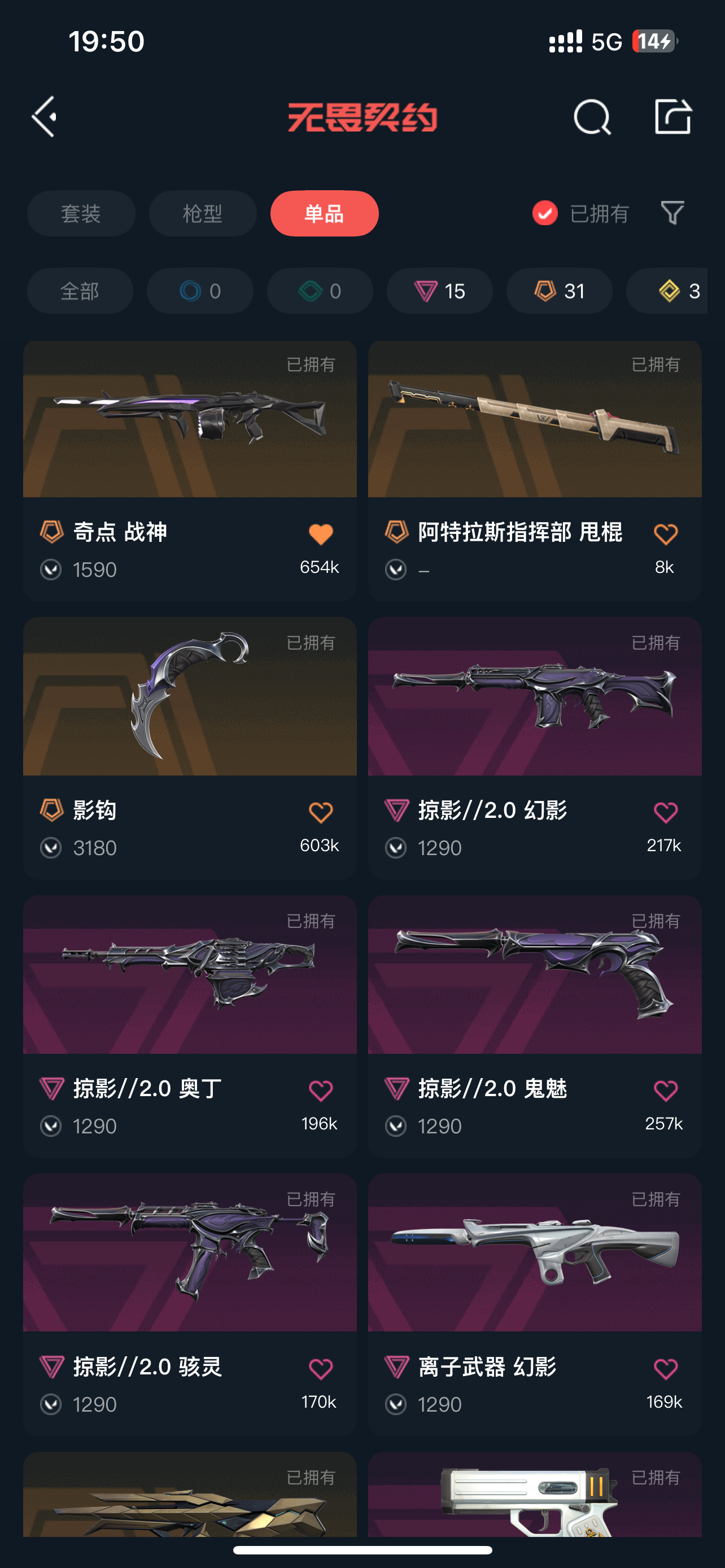The height and width of the screenshot is (1568, 725).
Task: Open the search magnifier icon
Action: point(592,117)
